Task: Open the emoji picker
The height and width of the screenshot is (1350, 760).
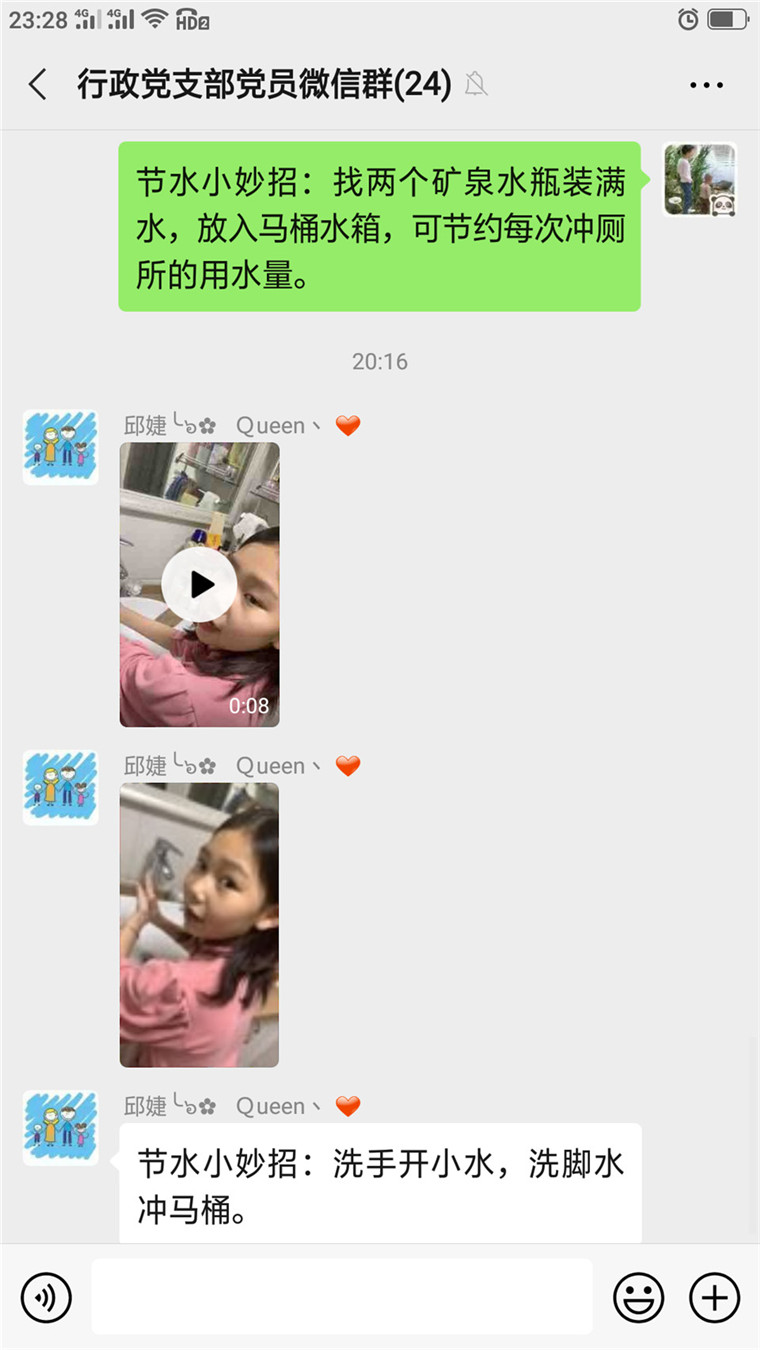Action: (x=638, y=1298)
